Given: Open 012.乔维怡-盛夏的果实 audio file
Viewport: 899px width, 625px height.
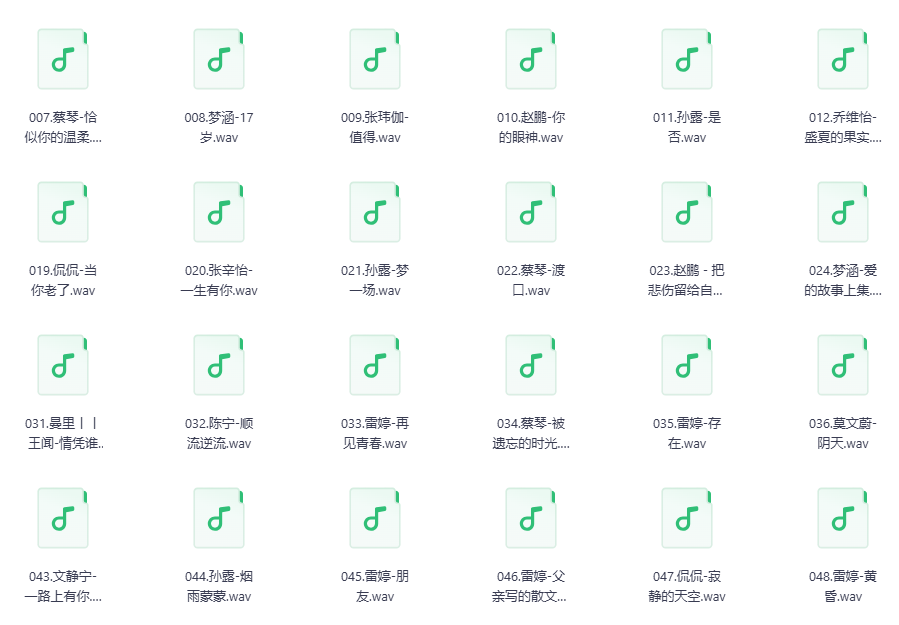Looking at the screenshot, I should coord(843,59).
